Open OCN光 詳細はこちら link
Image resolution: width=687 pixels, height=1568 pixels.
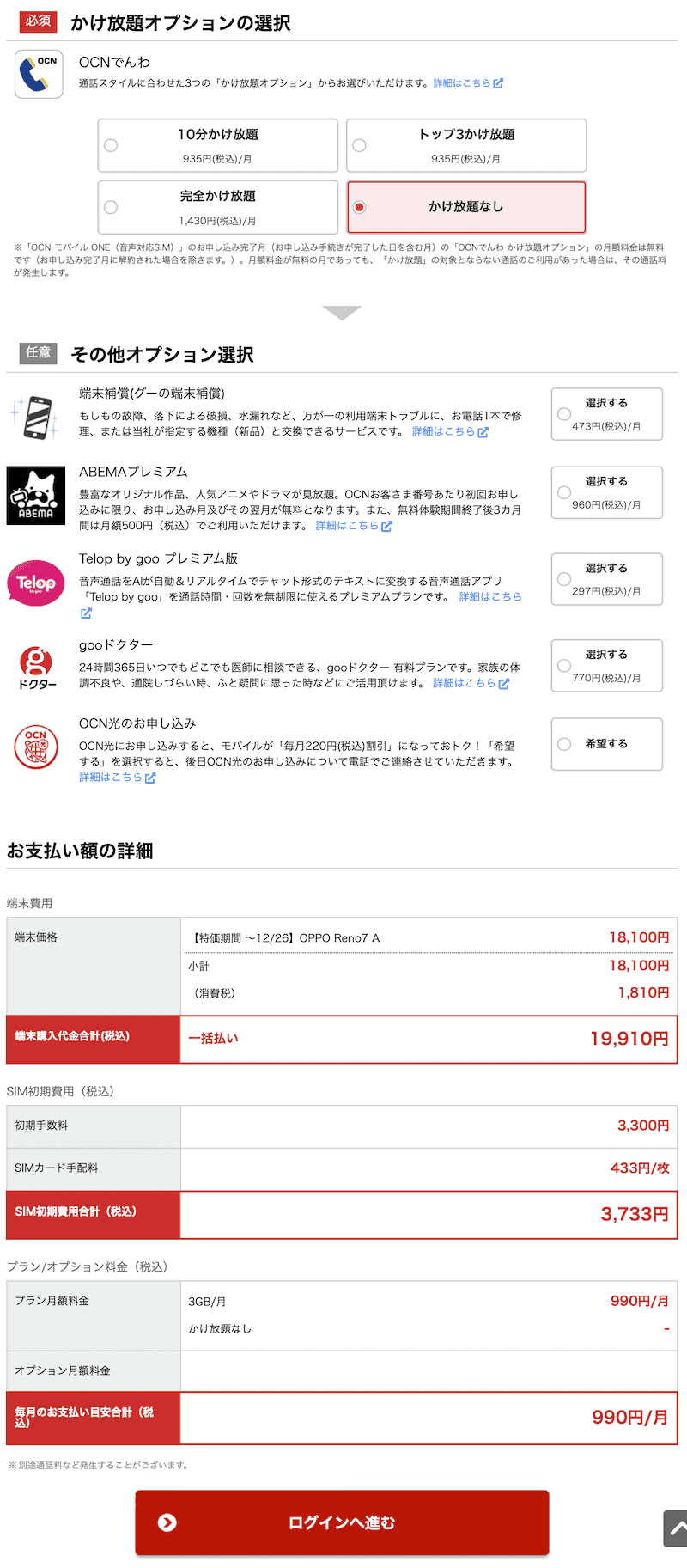pyautogui.click(x=118, y=778)
